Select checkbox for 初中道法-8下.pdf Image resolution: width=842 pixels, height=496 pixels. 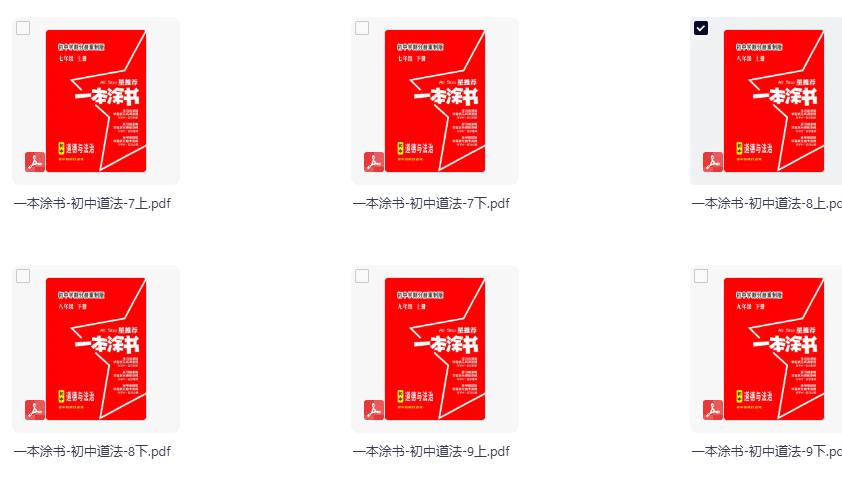(x=23, y=276)
